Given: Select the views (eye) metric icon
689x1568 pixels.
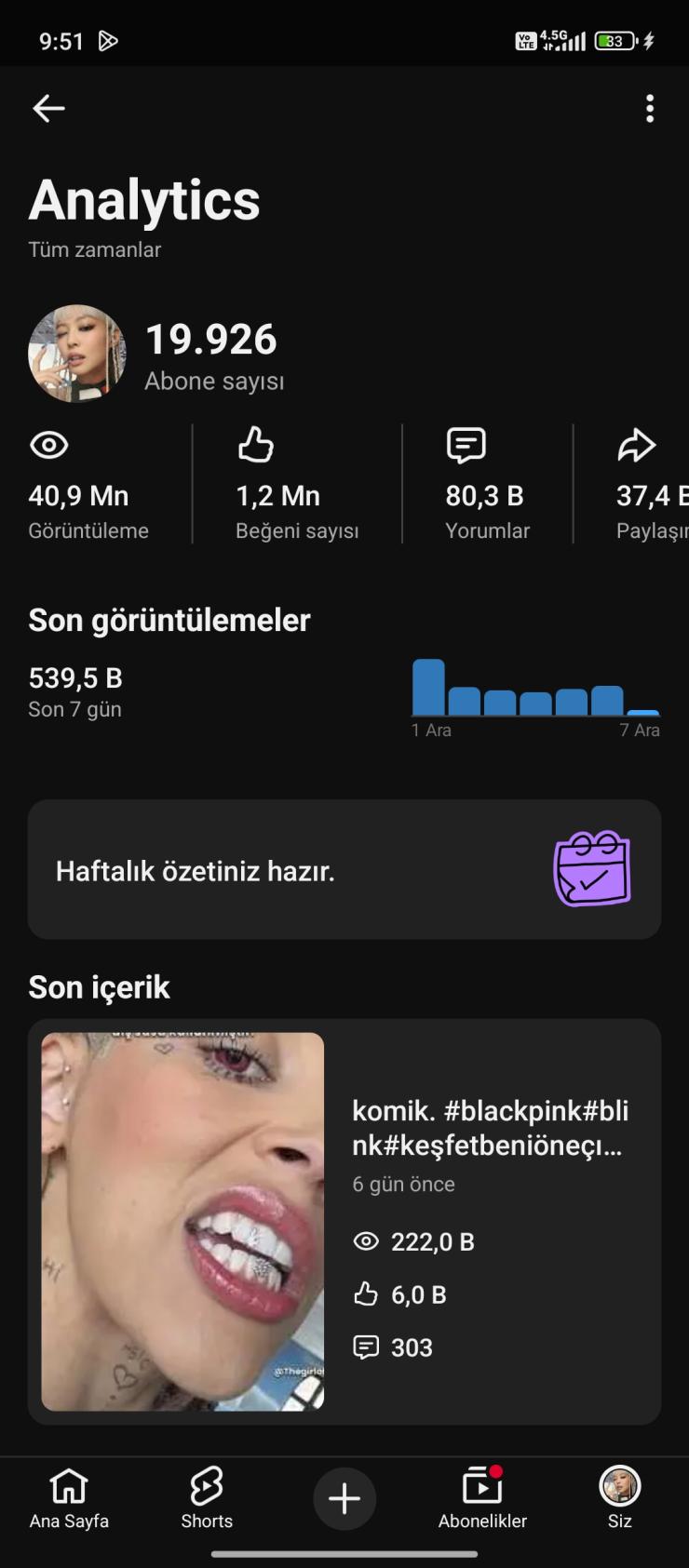Looking at the screenshot, I should pyautogui.click(x=50, y=446).
